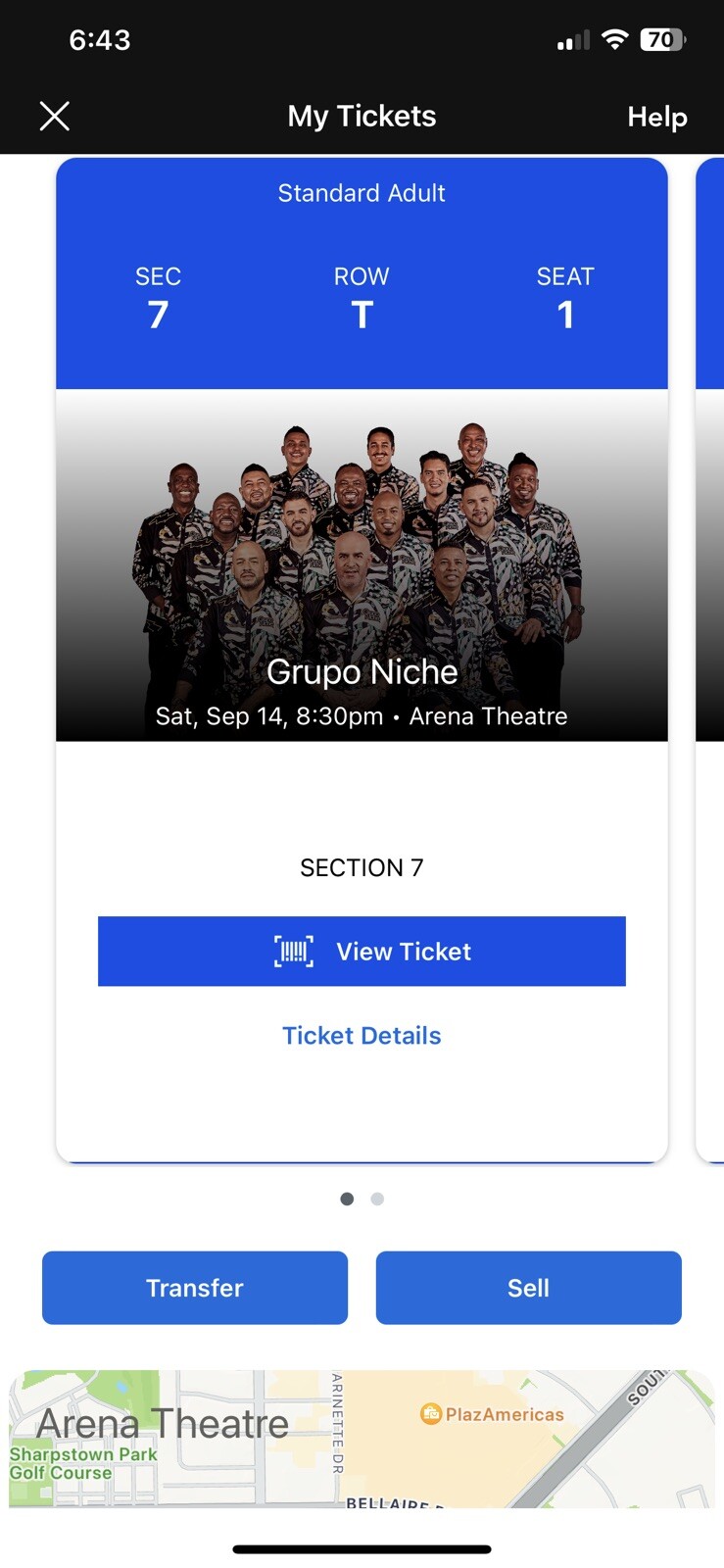
Task: Tap the Sell button
Action: point(528,1288)
